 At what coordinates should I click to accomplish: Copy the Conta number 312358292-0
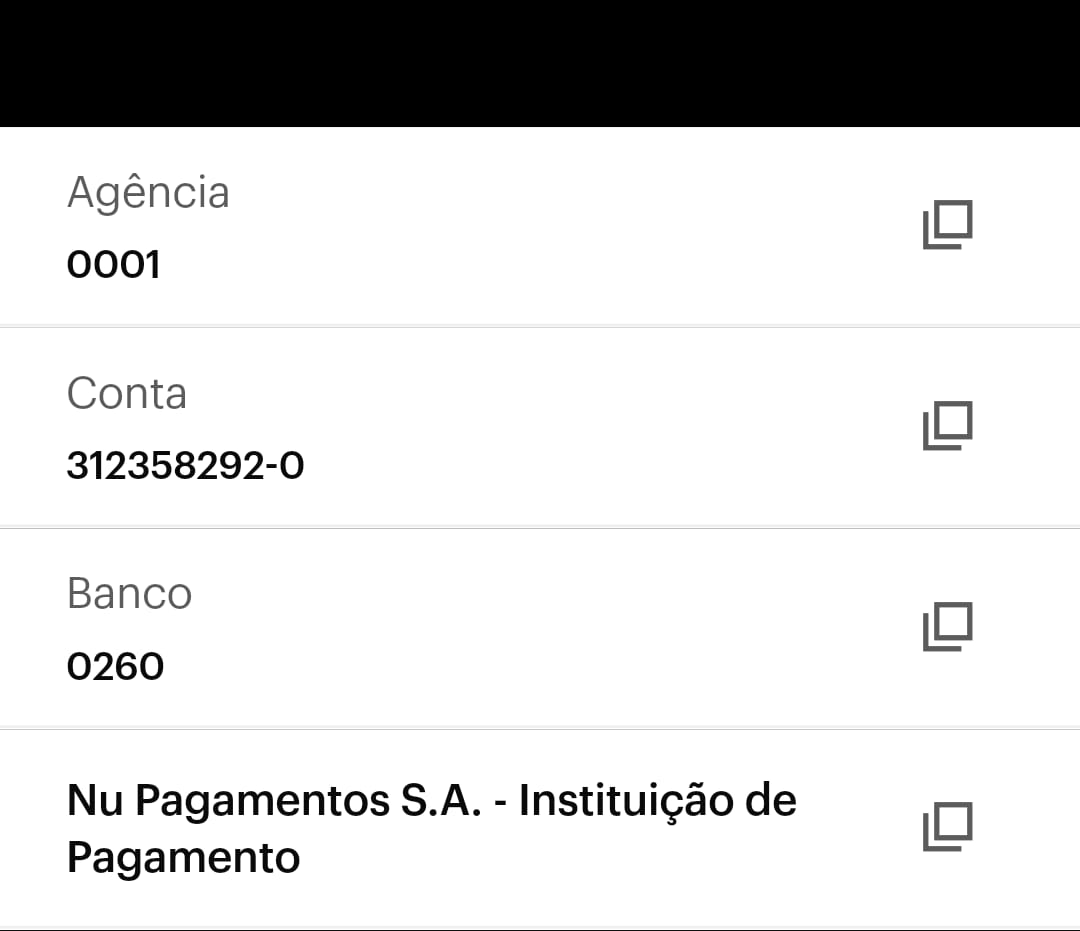coord(946,426)
